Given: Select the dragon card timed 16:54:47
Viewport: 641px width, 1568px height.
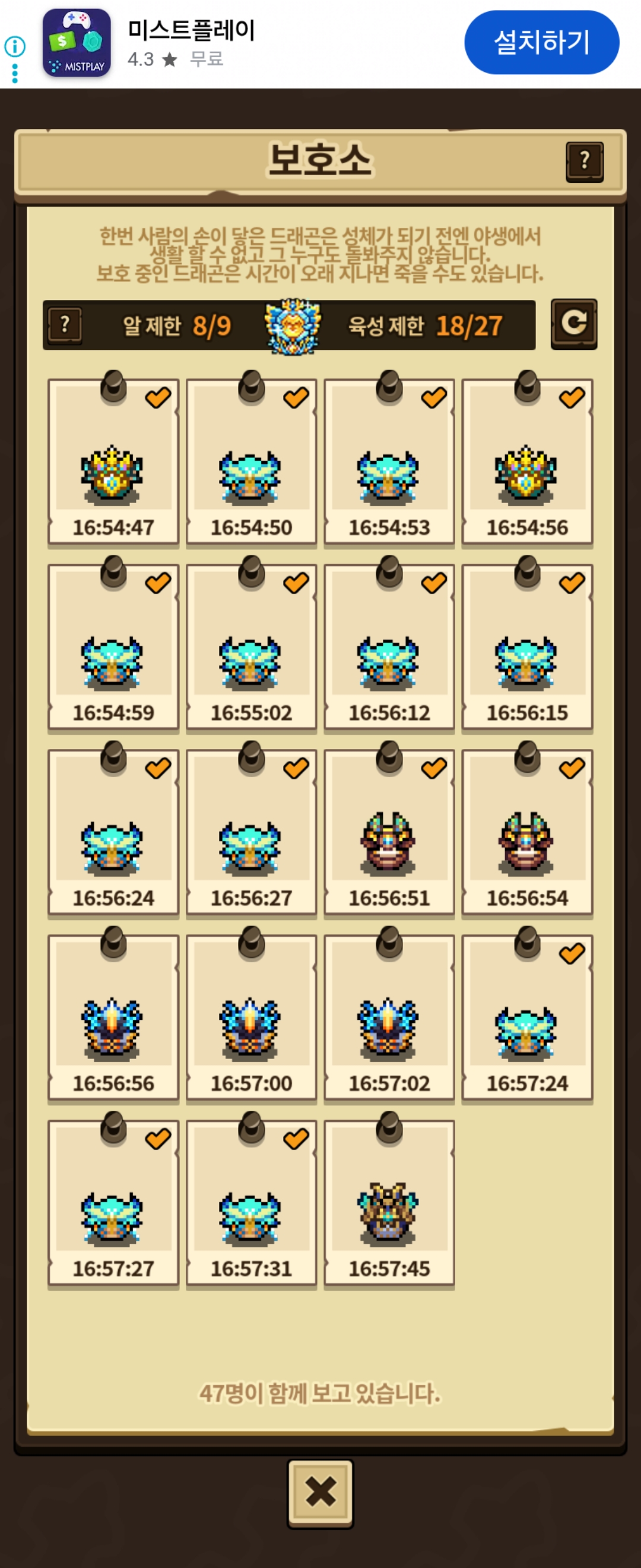Looking at the screenshot, I should pos(113,461).
